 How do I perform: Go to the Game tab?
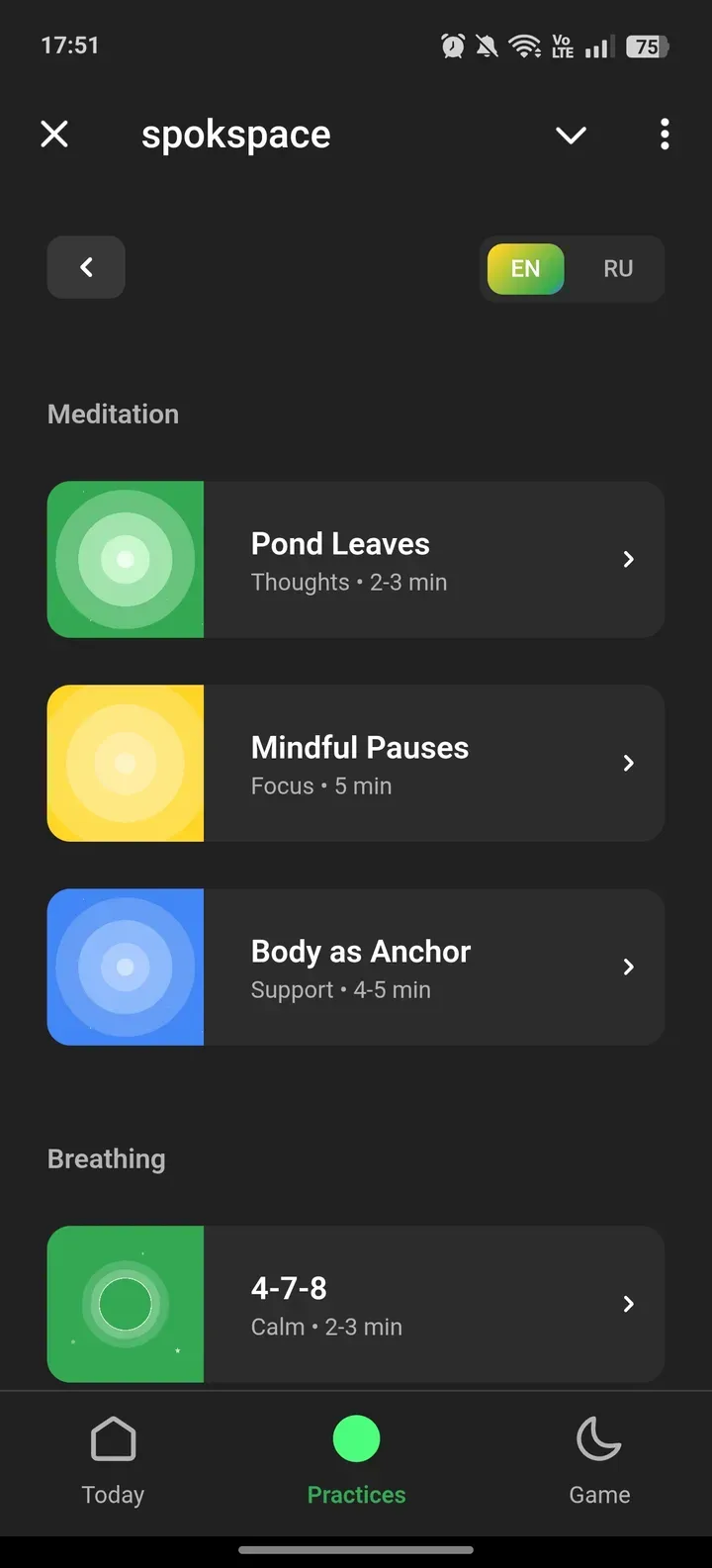pyautogui.click(x=599, y=1460)
